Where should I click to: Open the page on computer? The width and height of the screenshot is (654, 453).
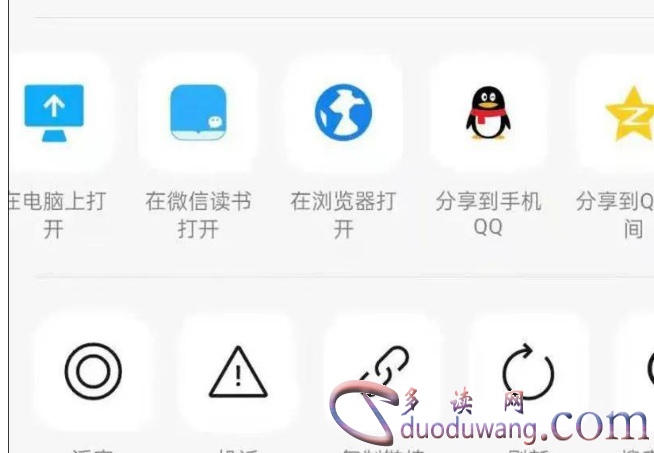click(53, 112)
